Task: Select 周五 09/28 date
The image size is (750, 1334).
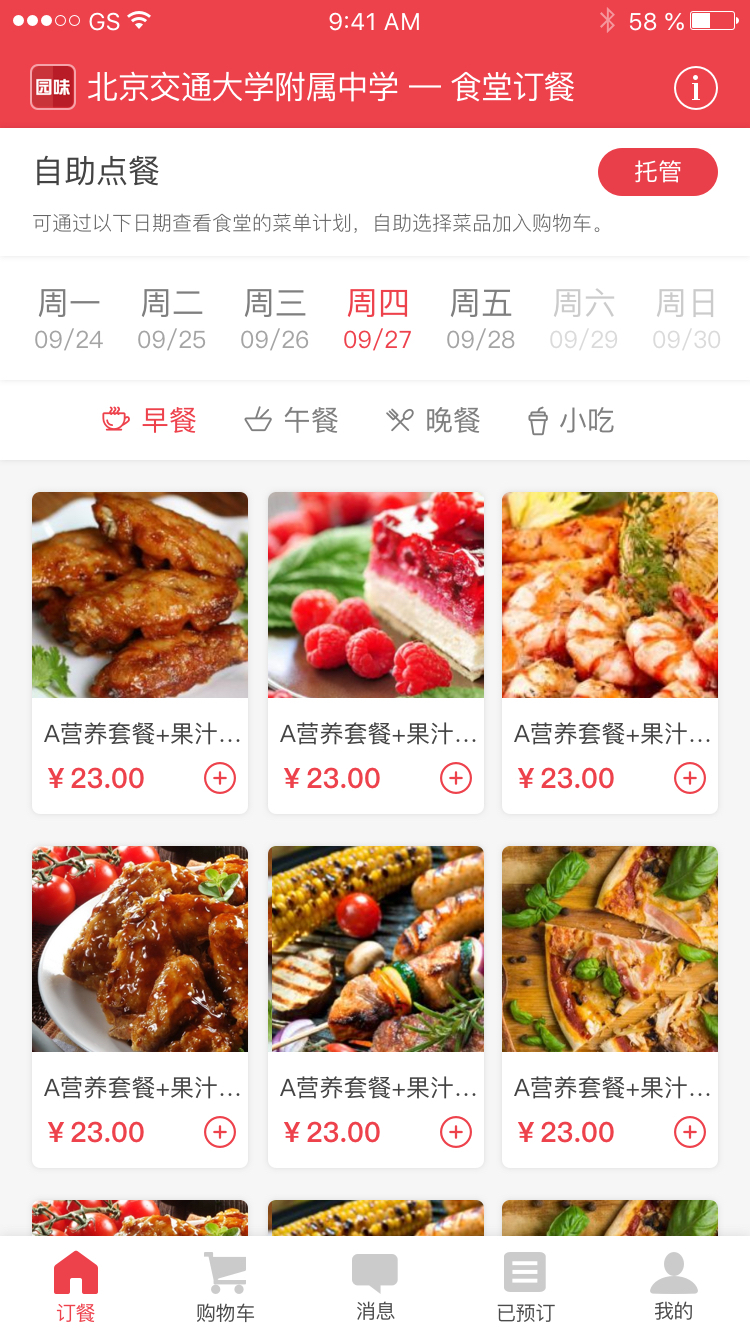Action: [481, 319]
